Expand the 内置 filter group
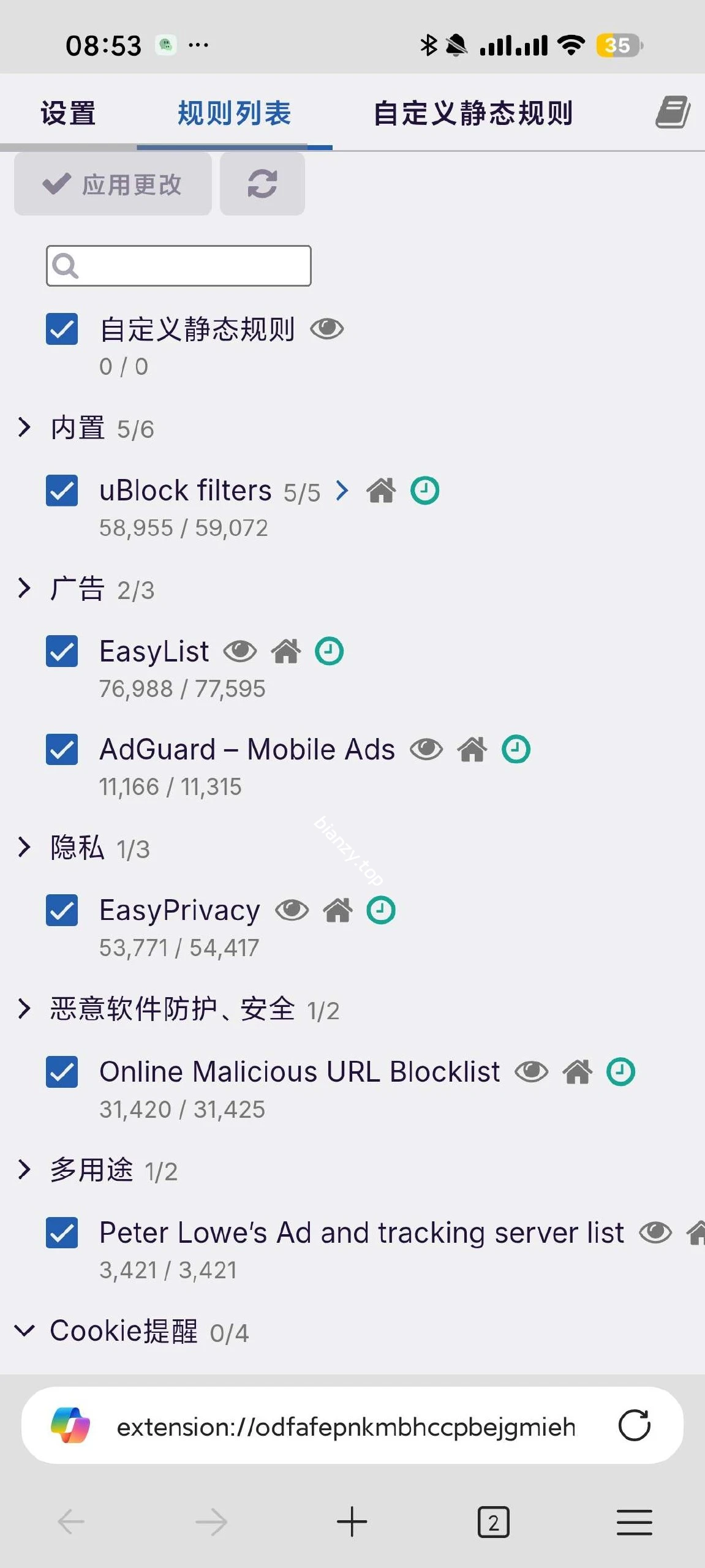 click(25, 428)
